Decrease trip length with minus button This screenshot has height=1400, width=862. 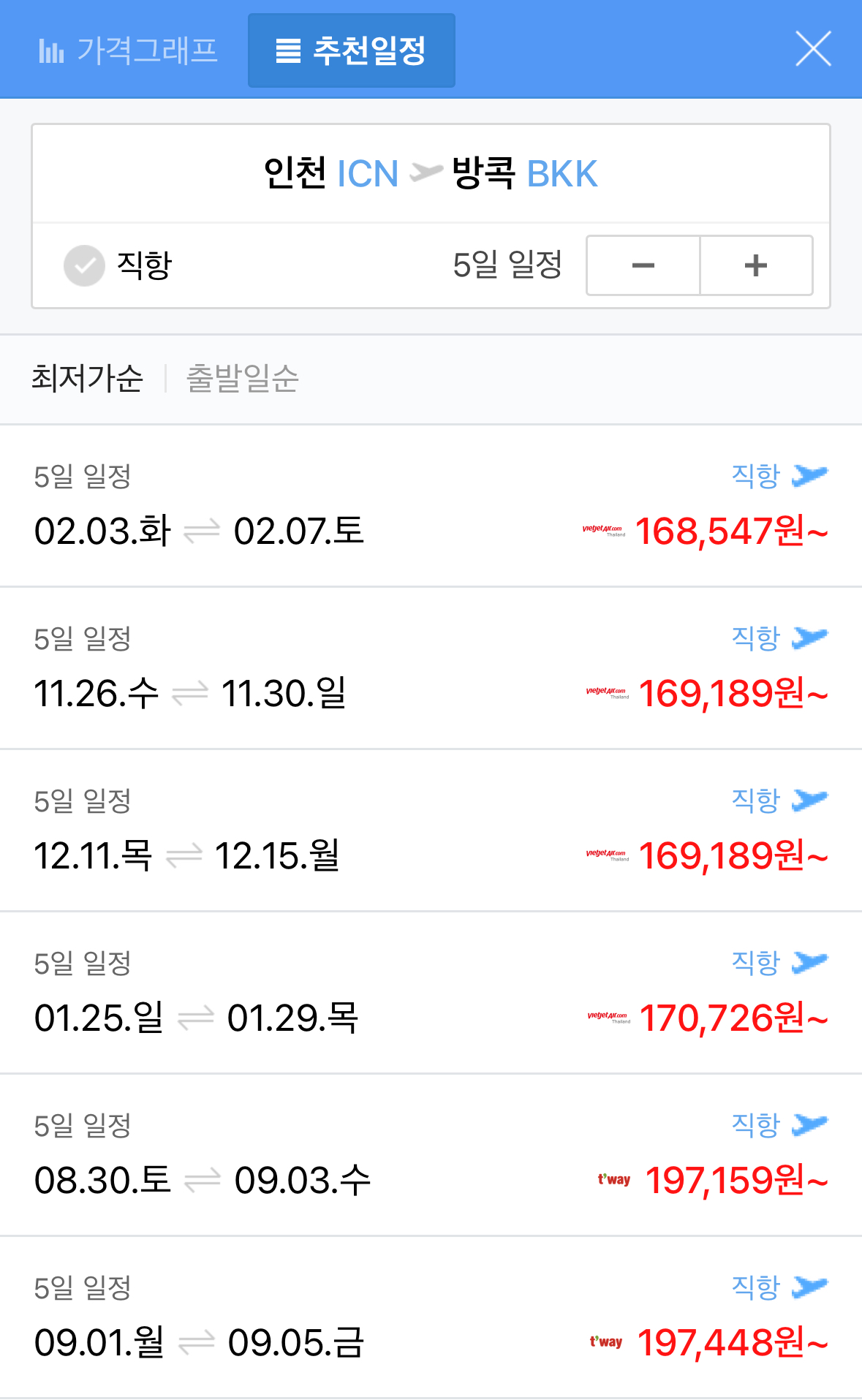coord(643,265)
